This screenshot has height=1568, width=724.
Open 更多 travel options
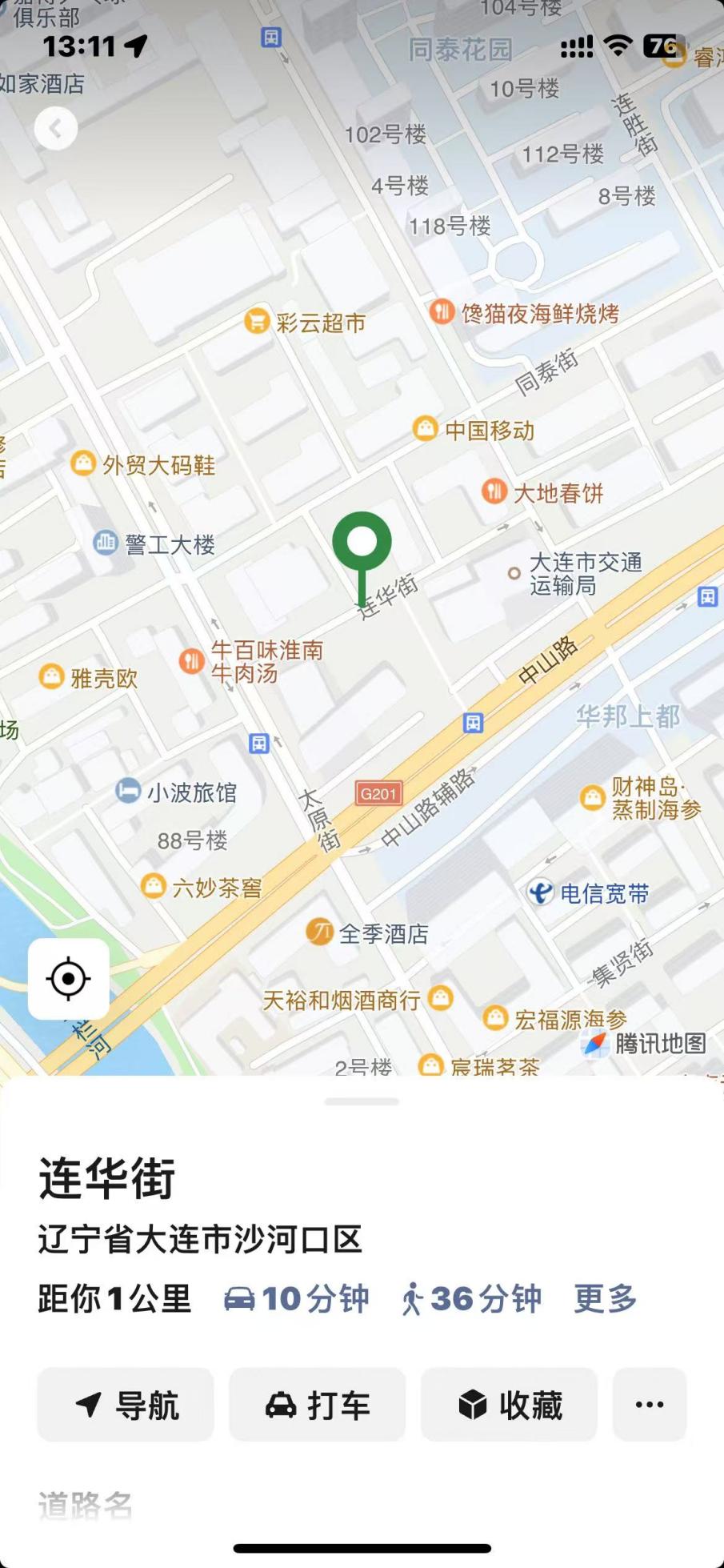(605, 1299)
